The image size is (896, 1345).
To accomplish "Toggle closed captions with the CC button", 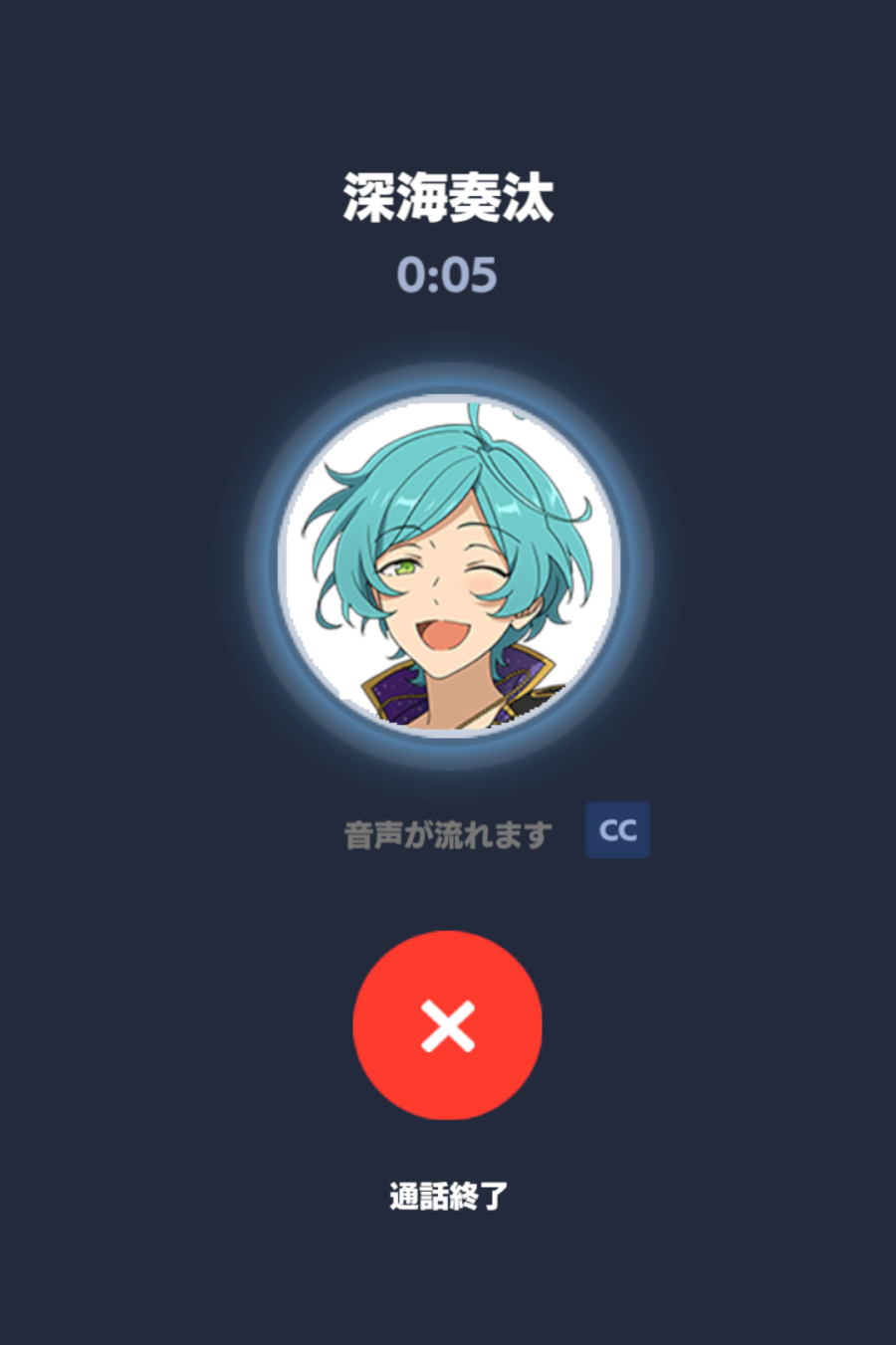I will pyautogui.click(x=617, y=830).
